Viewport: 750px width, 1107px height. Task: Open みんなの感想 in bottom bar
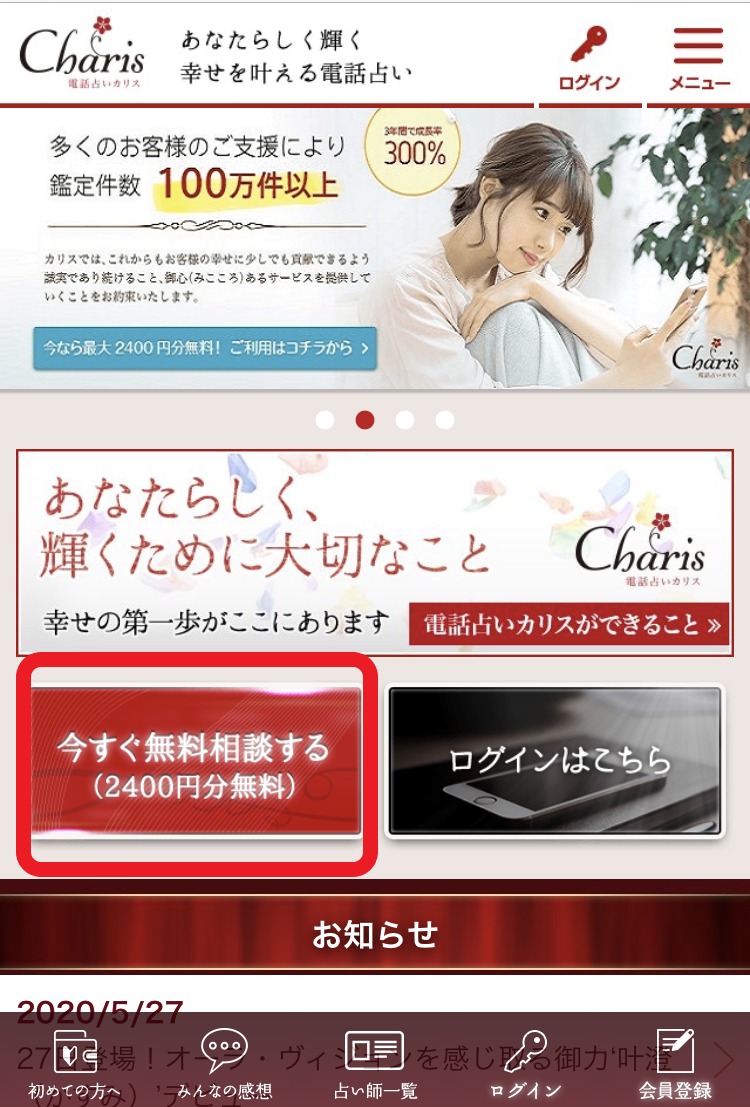[x=224, y=1065]
